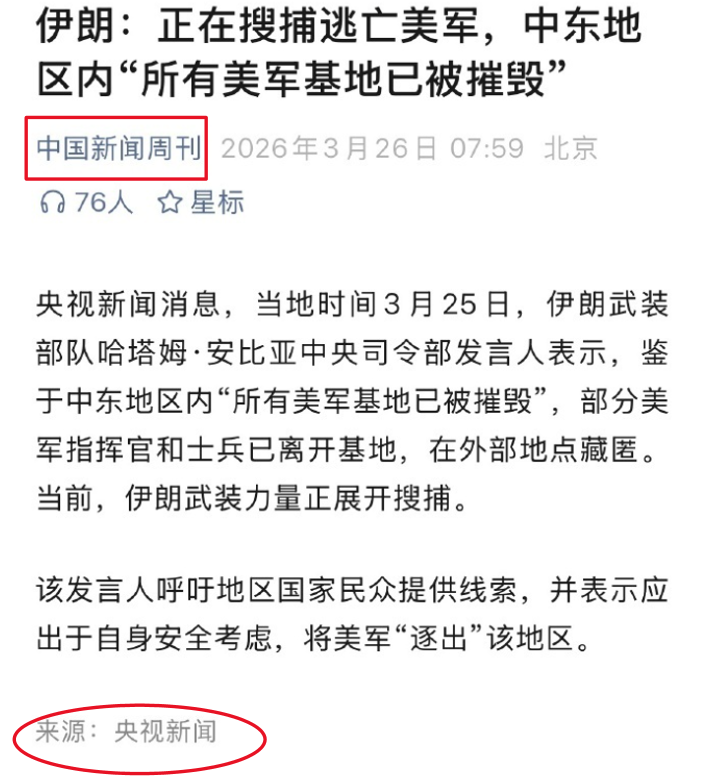Open the 中国新闻周刊 account page

(x=118, y=150)
